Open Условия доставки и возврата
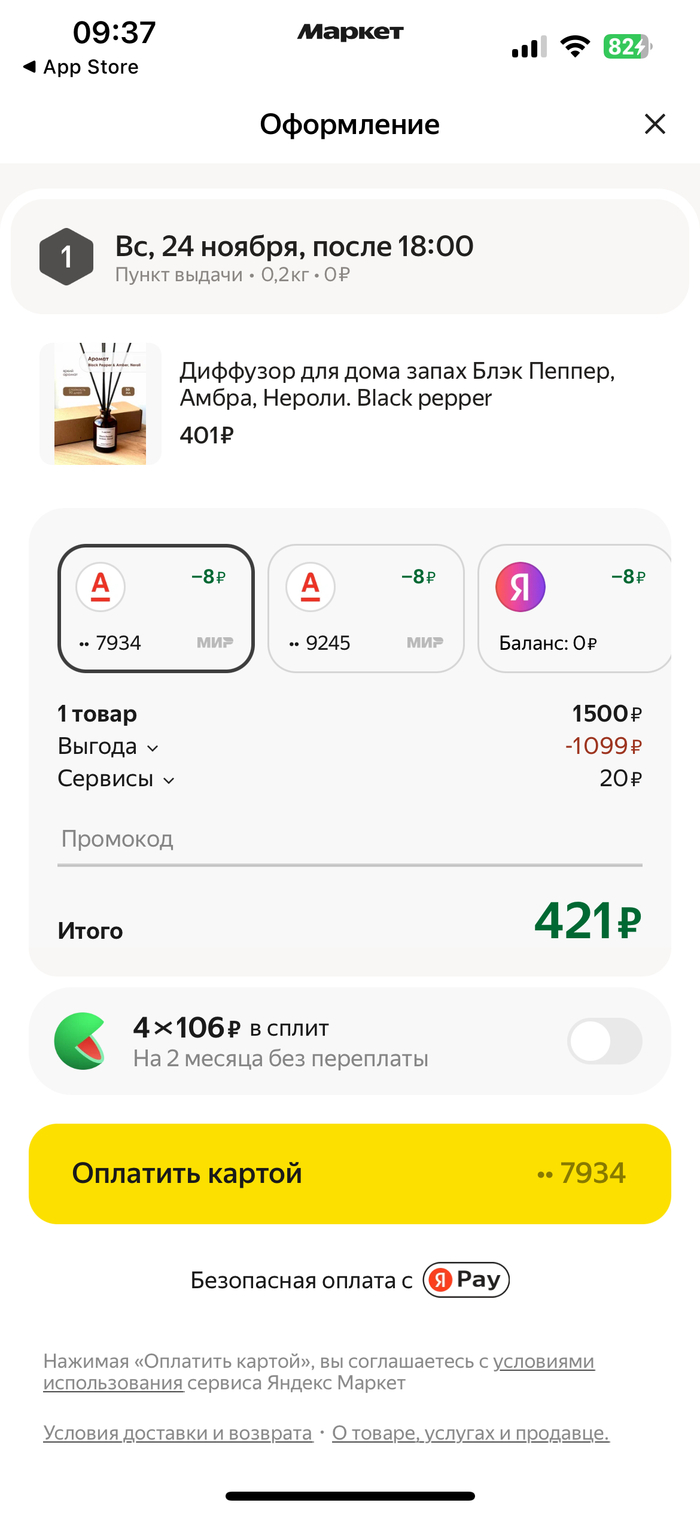The height and width of the screenshot is (1515, 700). point(178,1433)
